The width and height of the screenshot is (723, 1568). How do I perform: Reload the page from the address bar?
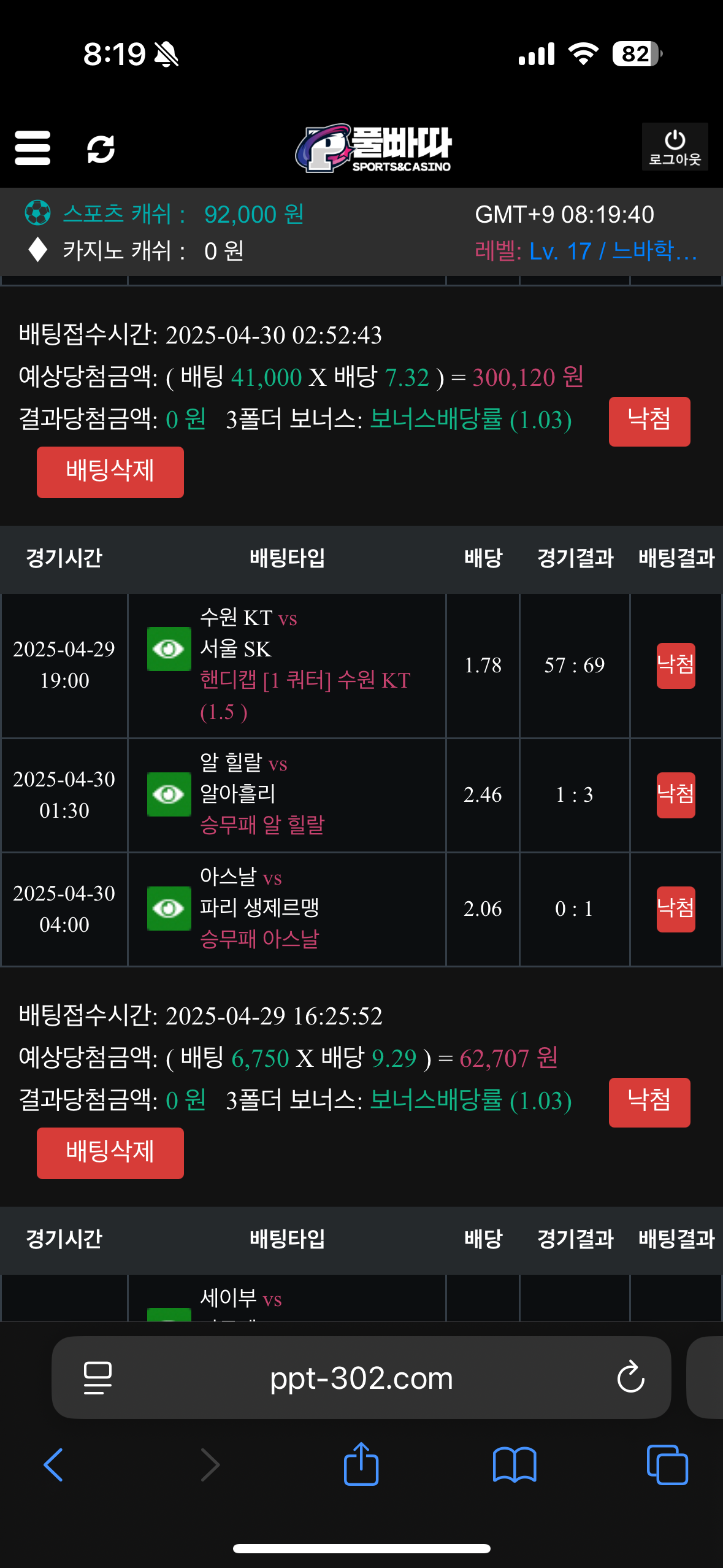pyautogui.click(x=630, y=1378)
